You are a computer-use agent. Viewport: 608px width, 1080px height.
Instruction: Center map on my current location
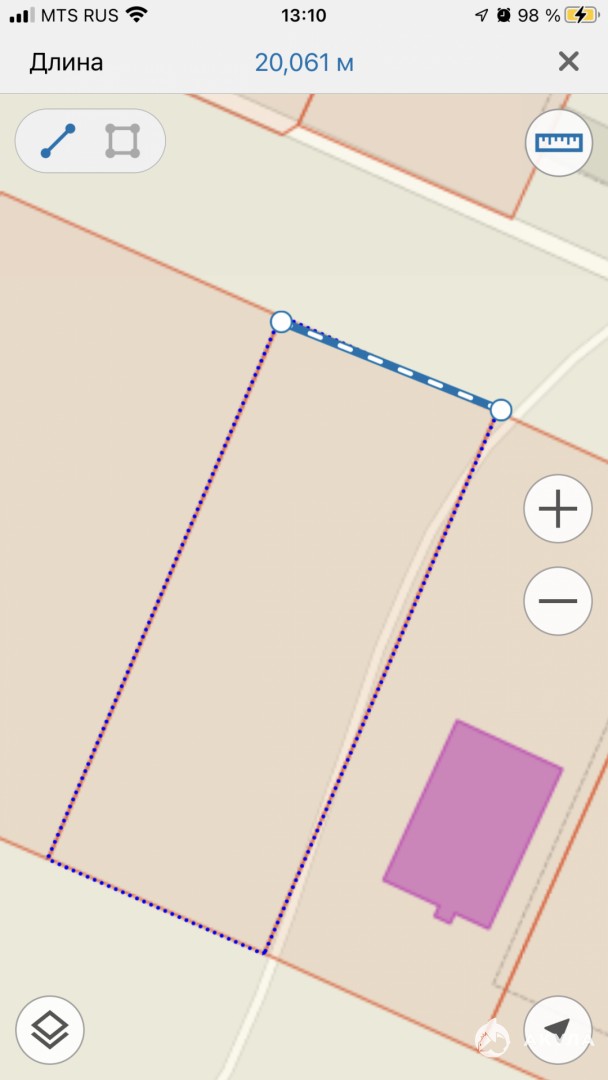coord(558,1030)
